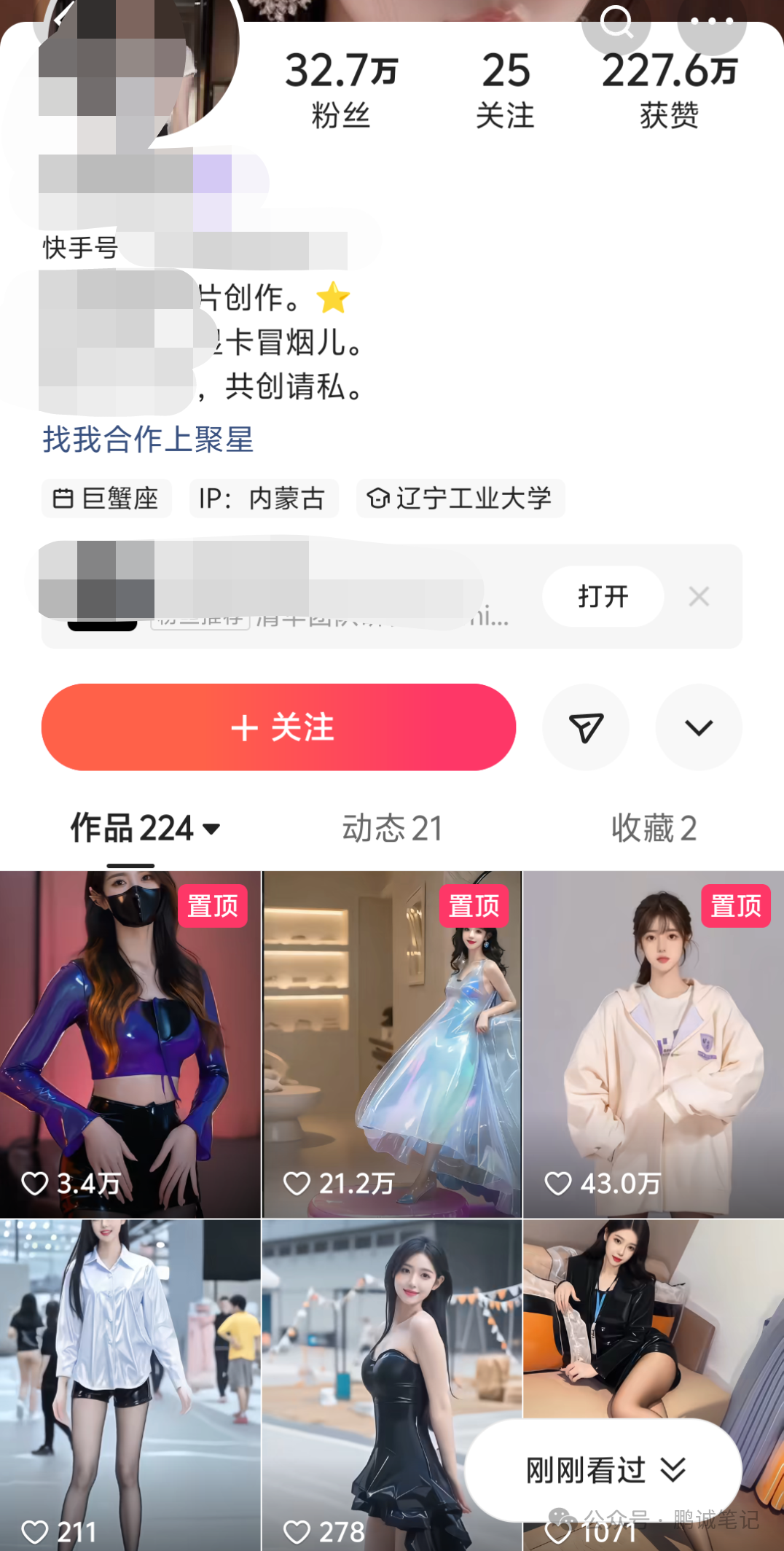Open the pinned video with 3.4万 likes
Screen dimensions: 784x1551
pyautogui.click(x=130, y=1044)
